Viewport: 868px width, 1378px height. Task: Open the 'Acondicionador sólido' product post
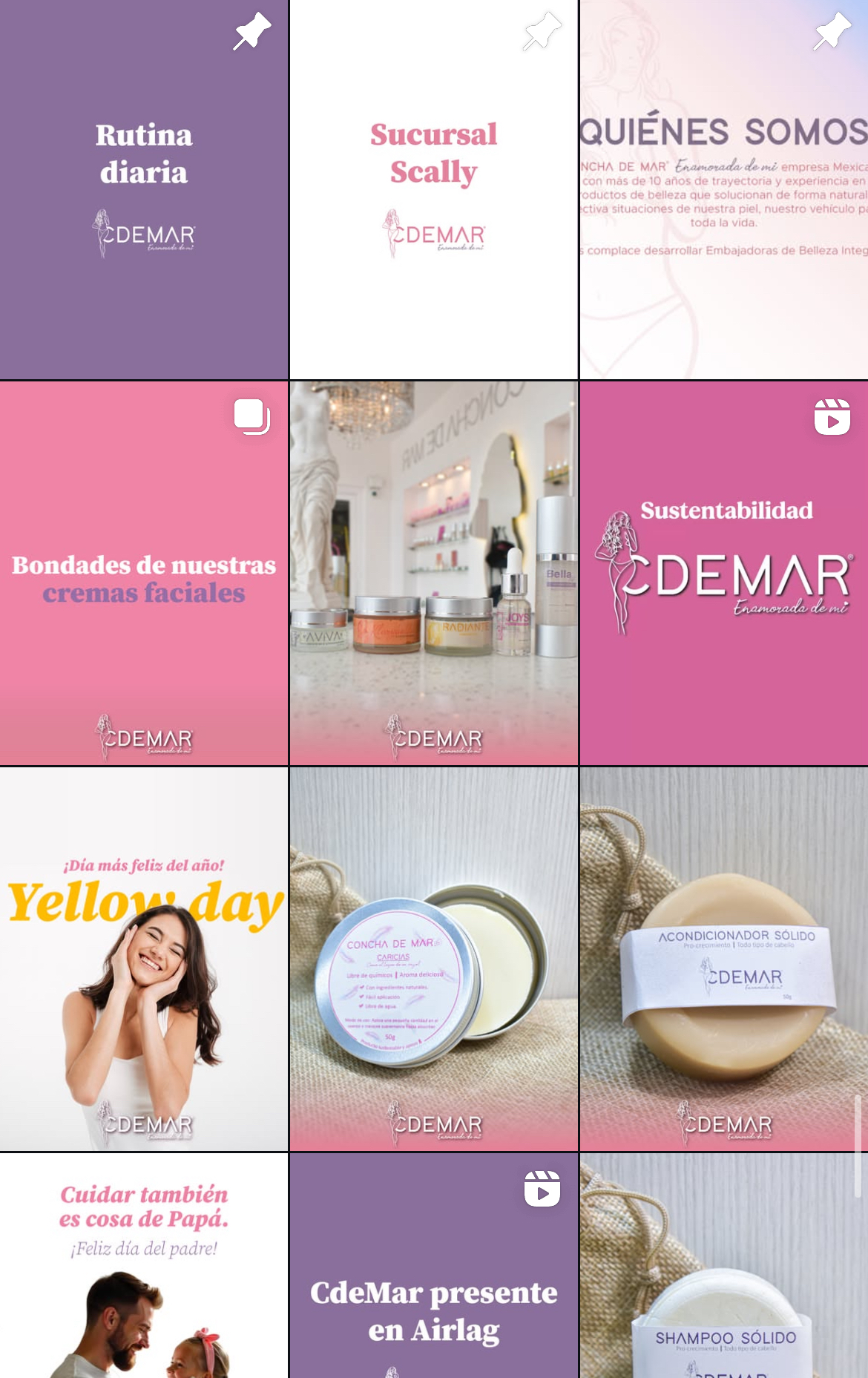coord(723,959)
